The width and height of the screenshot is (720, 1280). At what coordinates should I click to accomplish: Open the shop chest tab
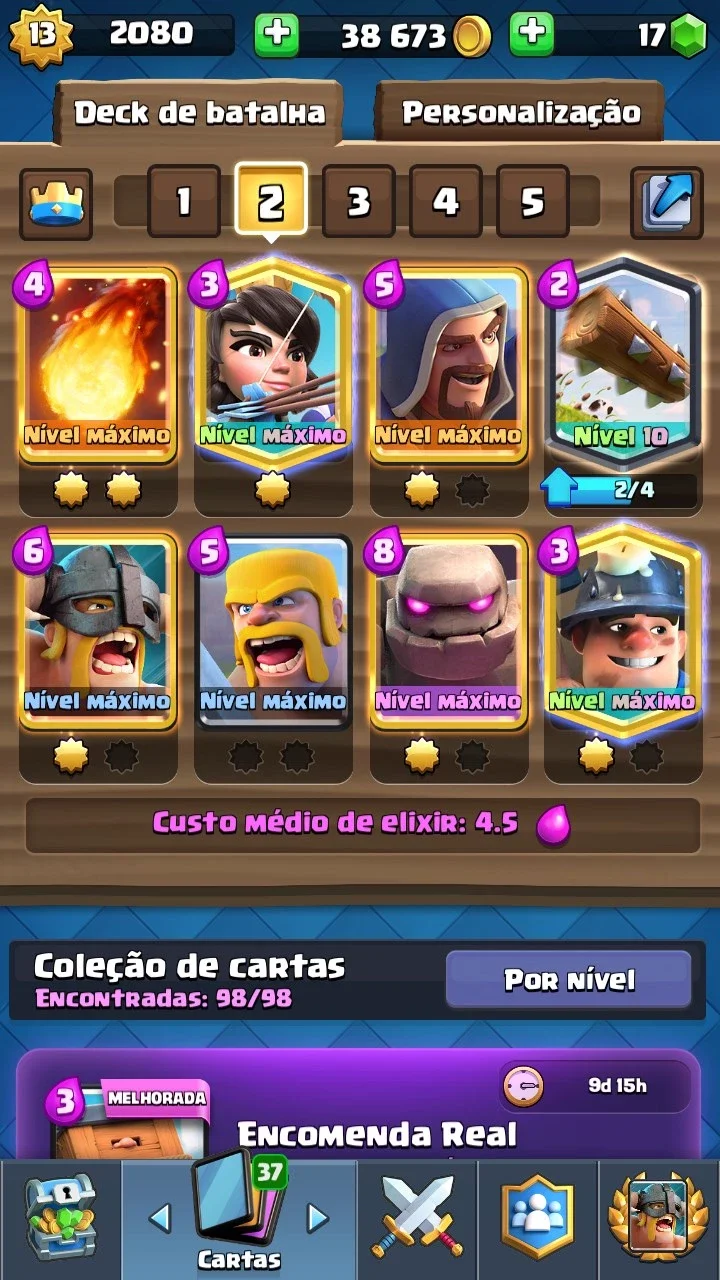(60, 1218)
